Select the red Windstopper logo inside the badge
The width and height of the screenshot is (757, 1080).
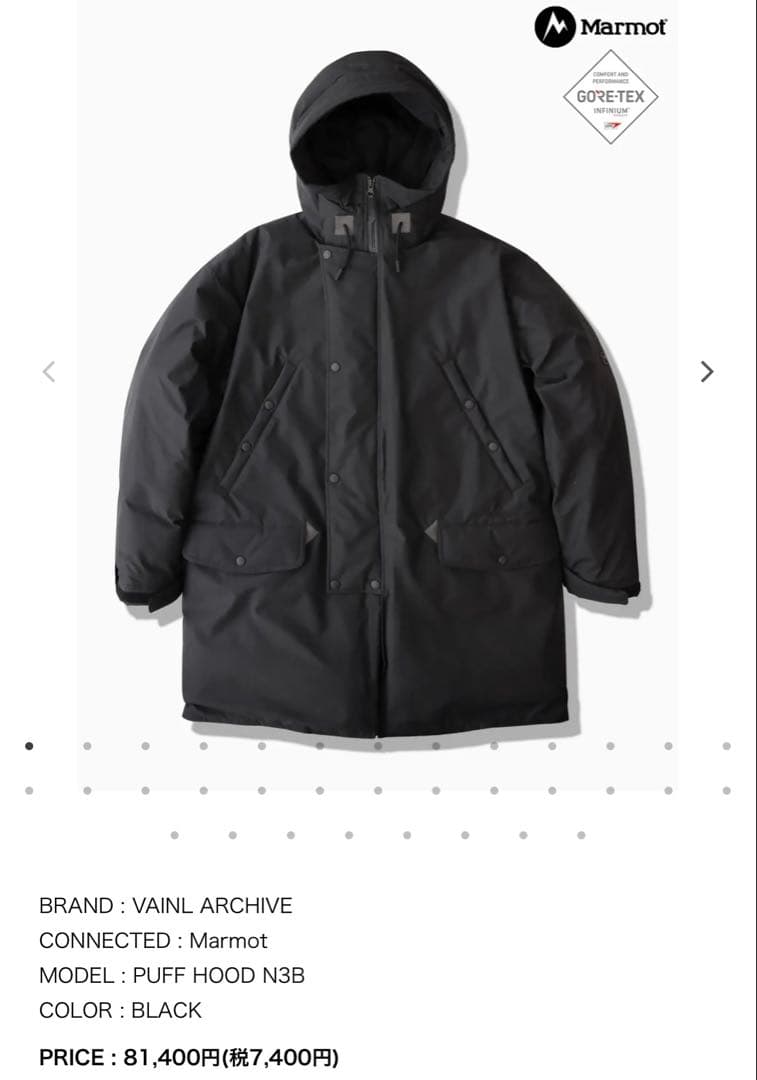pos(613,125)
